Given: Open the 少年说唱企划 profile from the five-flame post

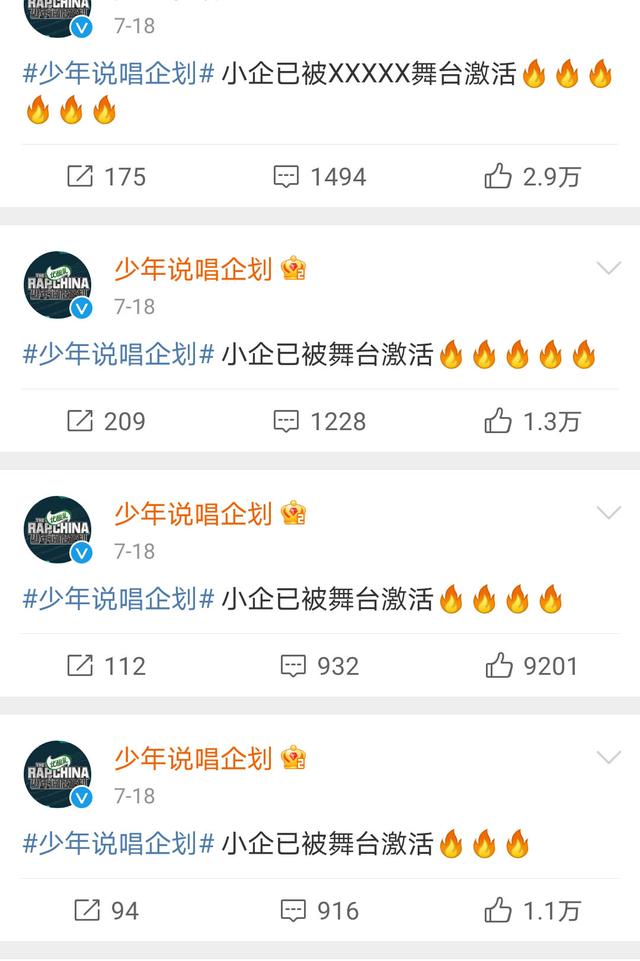Looking at the screenshot, I should (193, 269).
